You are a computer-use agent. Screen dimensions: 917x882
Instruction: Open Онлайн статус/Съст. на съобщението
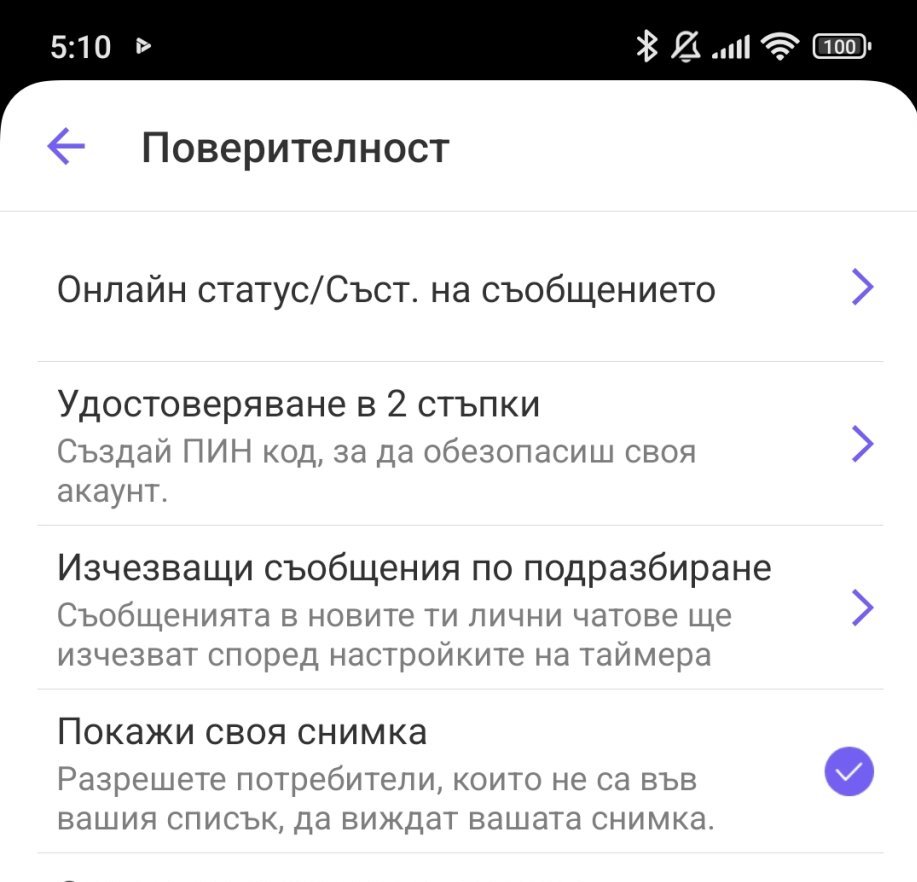click(x=460, y=289)
